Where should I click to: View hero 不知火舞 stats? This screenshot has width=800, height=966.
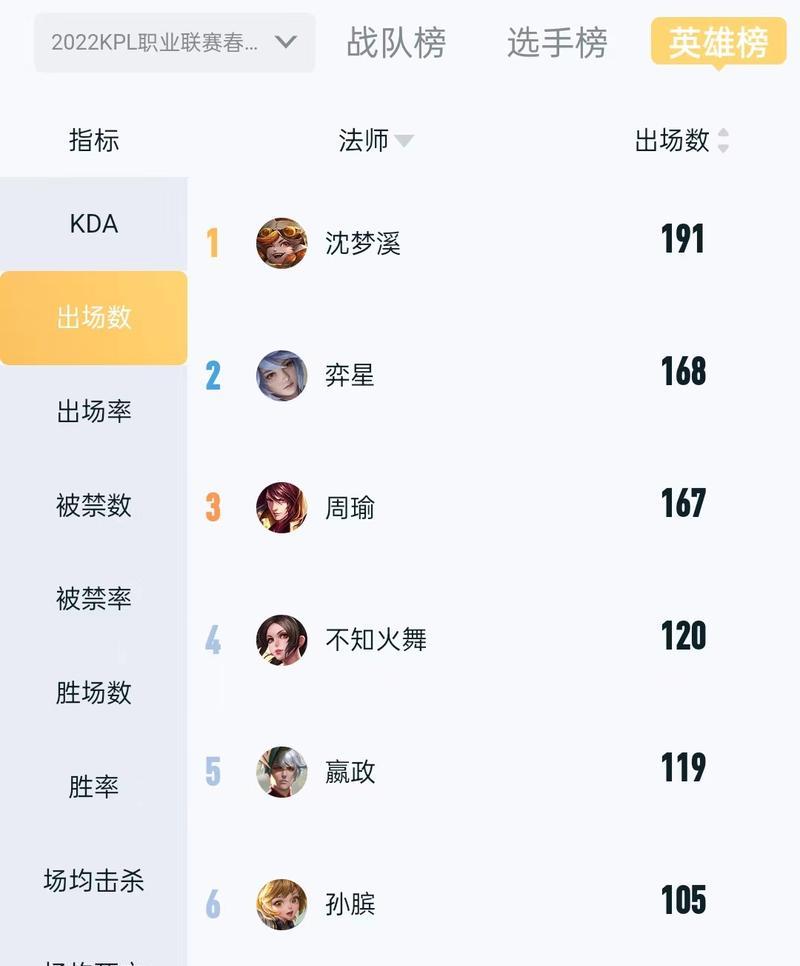[375, 640]
